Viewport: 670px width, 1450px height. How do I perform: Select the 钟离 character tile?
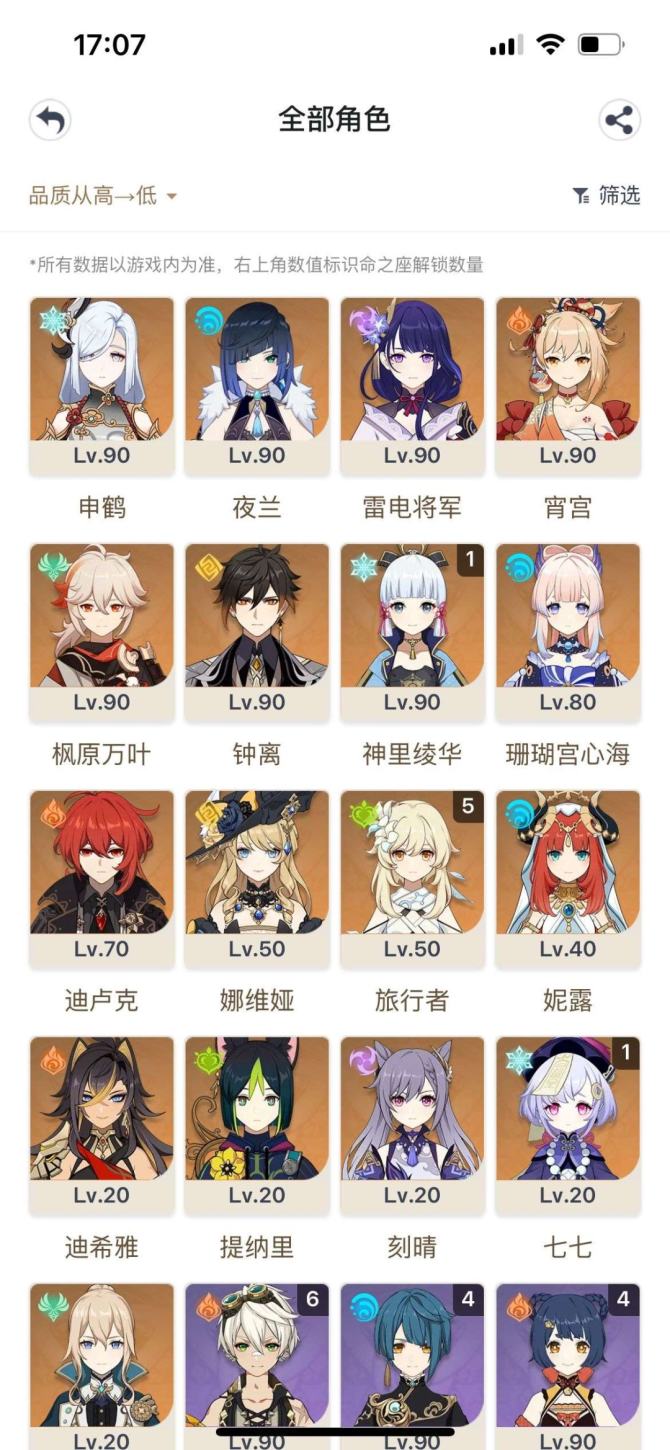point(257,632)
